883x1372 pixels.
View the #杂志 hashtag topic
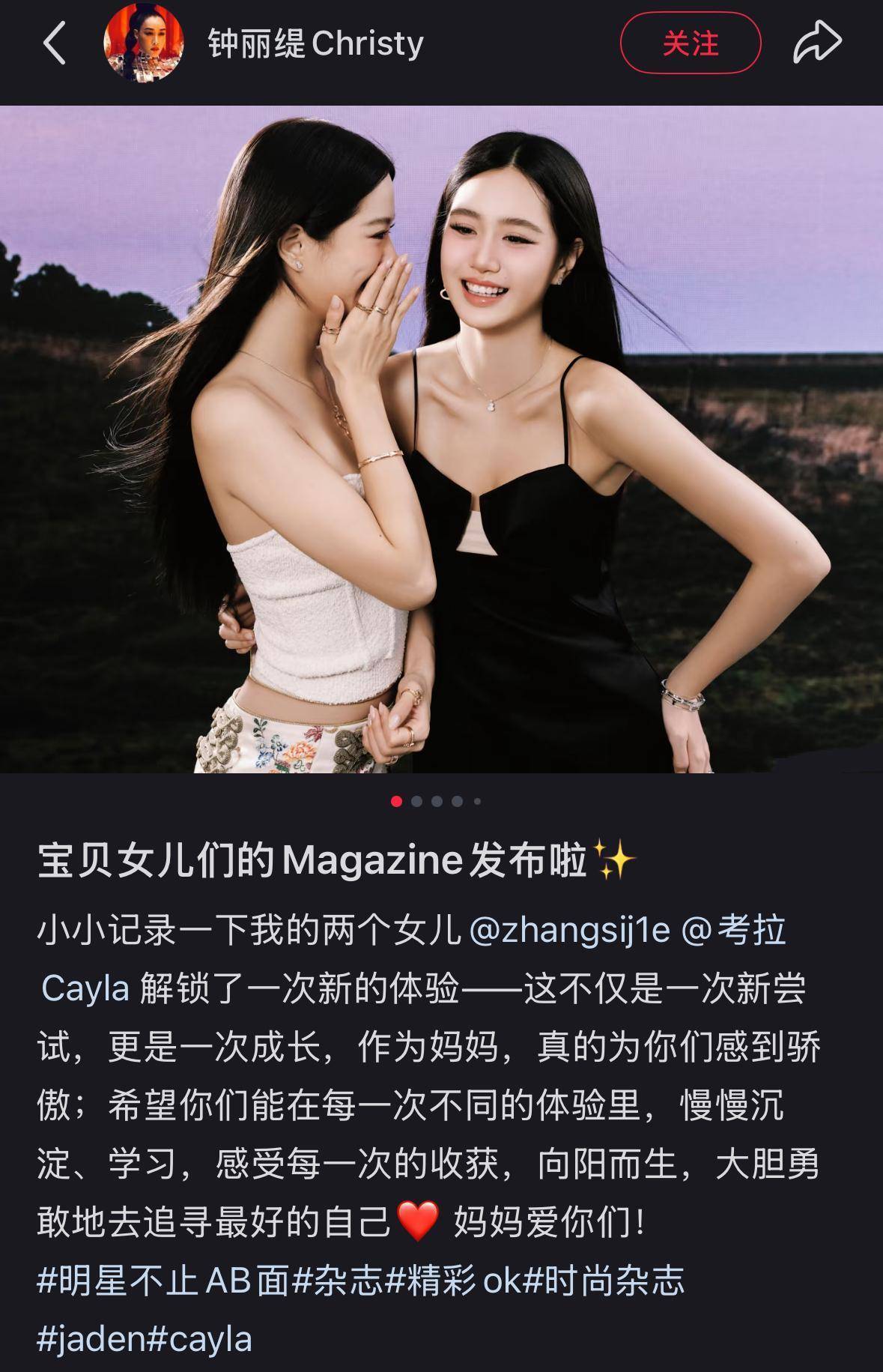coord(338,1281)
